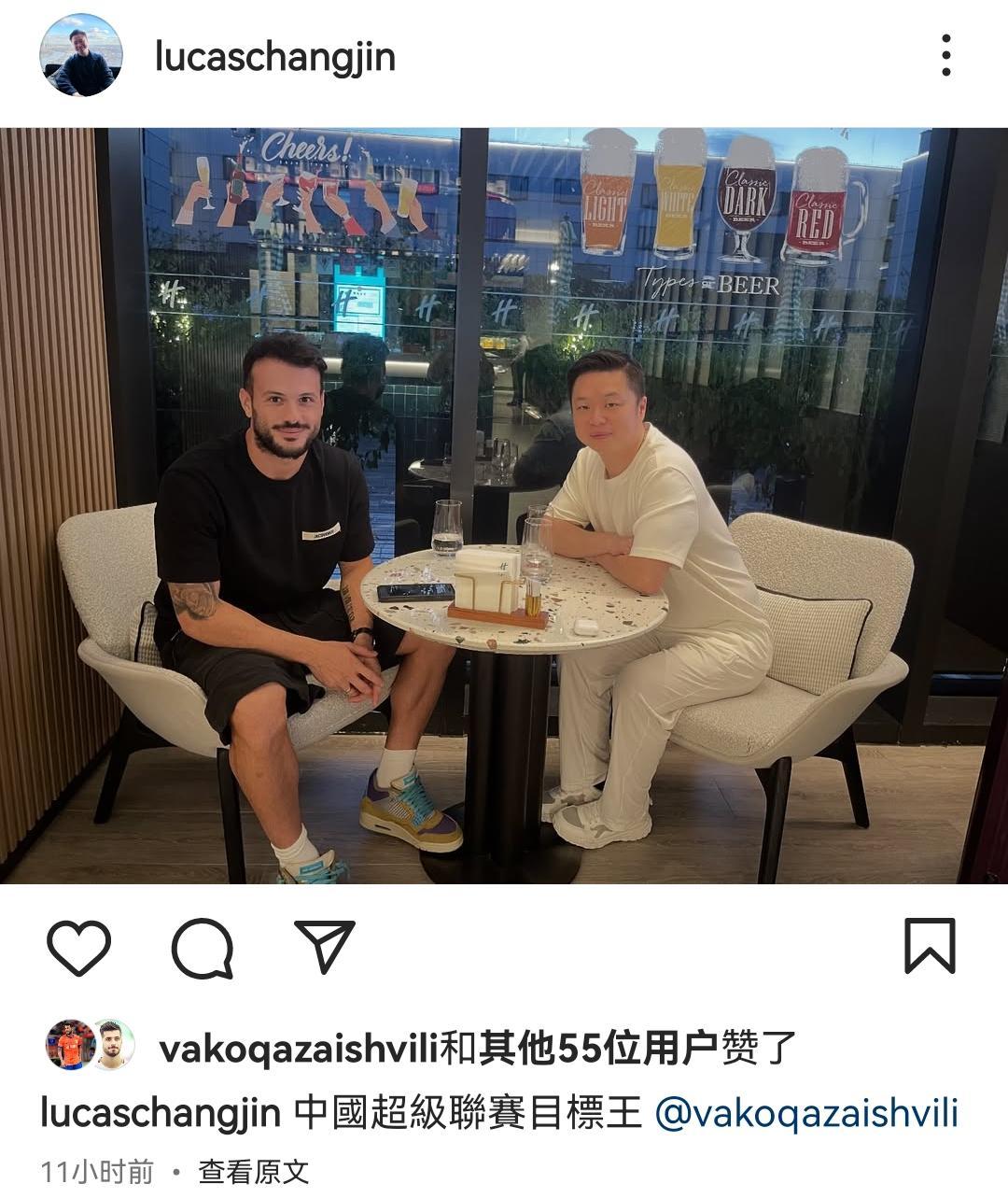Open the @vakoqazaishvili mention in the caption

coord(807,1114)
